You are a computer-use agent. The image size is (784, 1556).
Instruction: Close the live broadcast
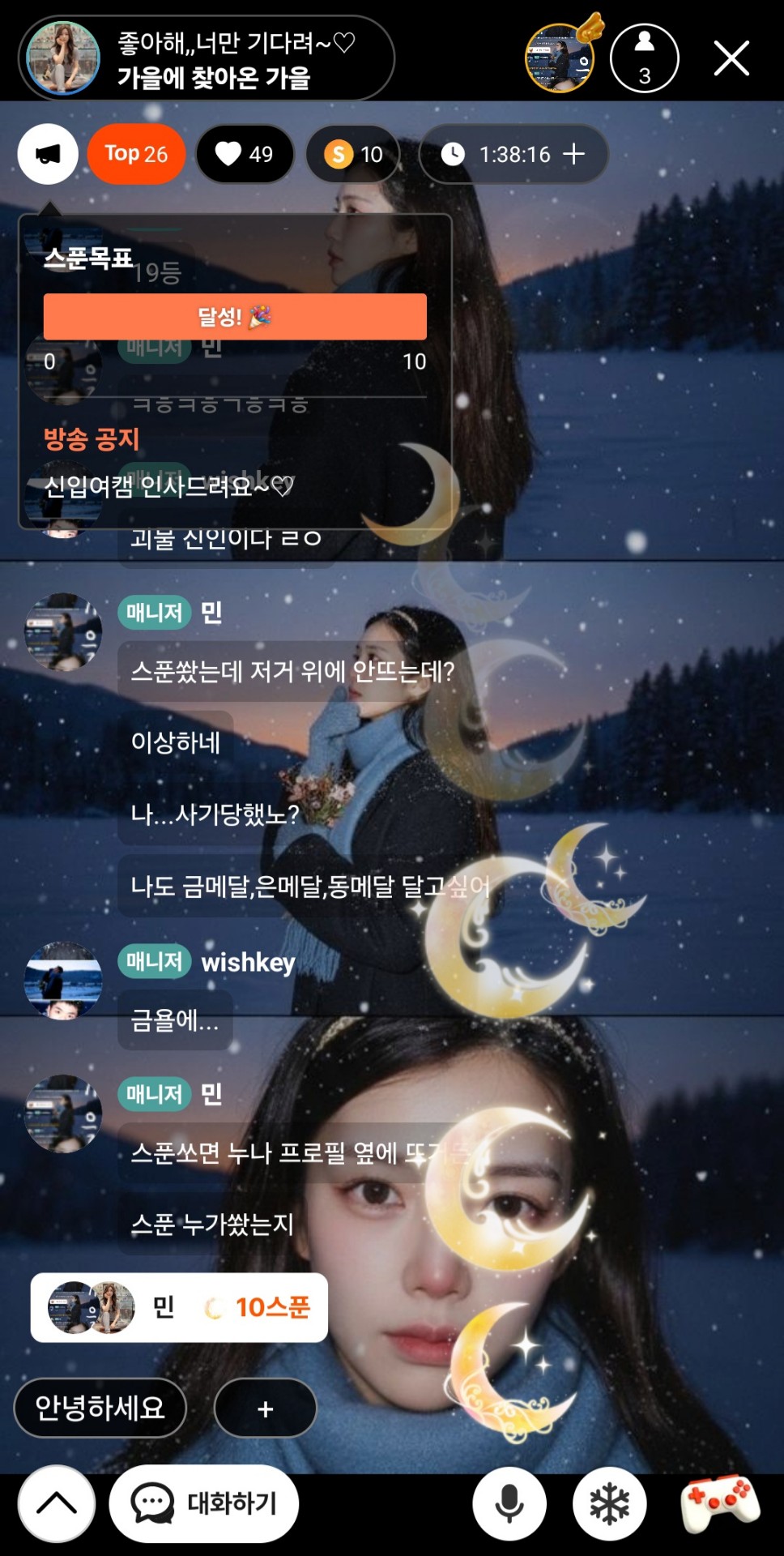731,58
